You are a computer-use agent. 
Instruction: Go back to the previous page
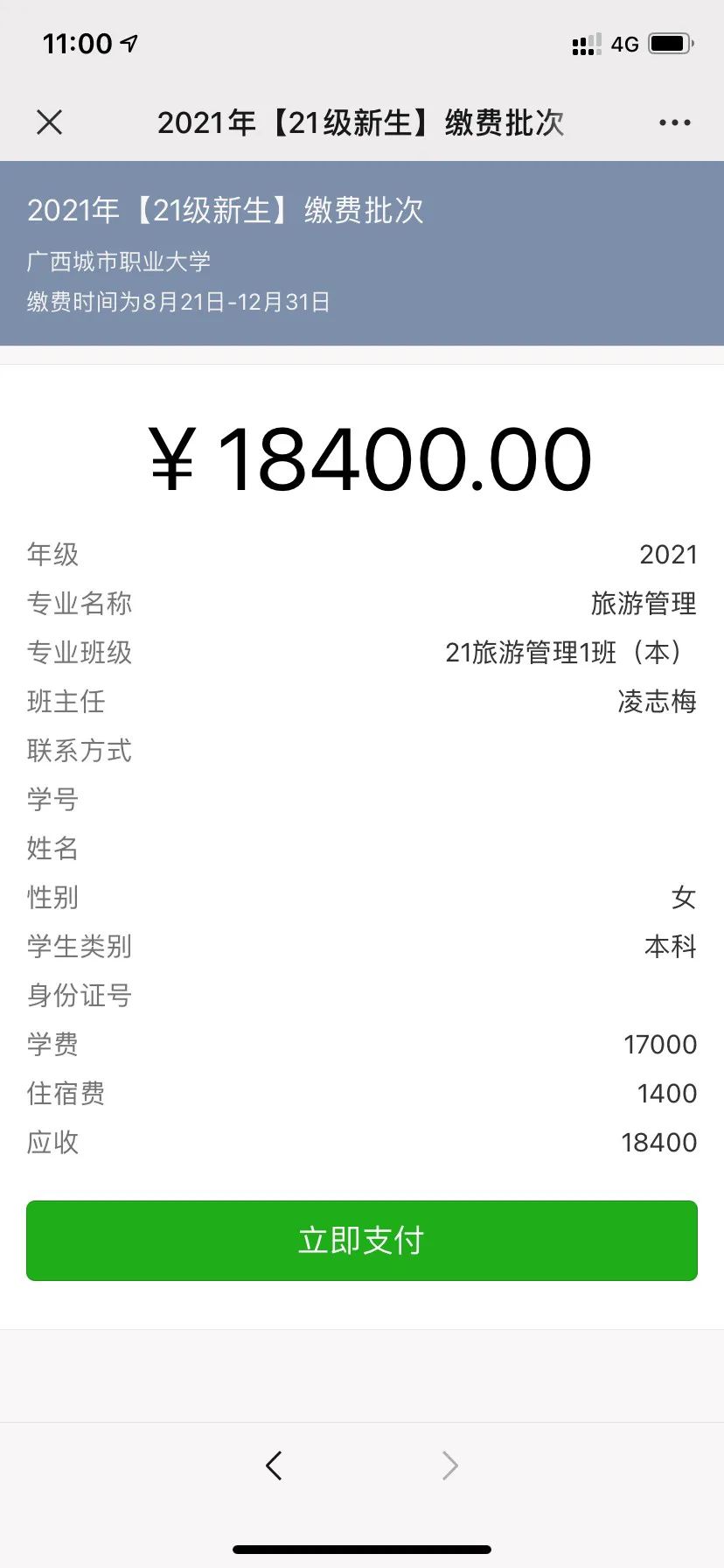coord(274,1465)
